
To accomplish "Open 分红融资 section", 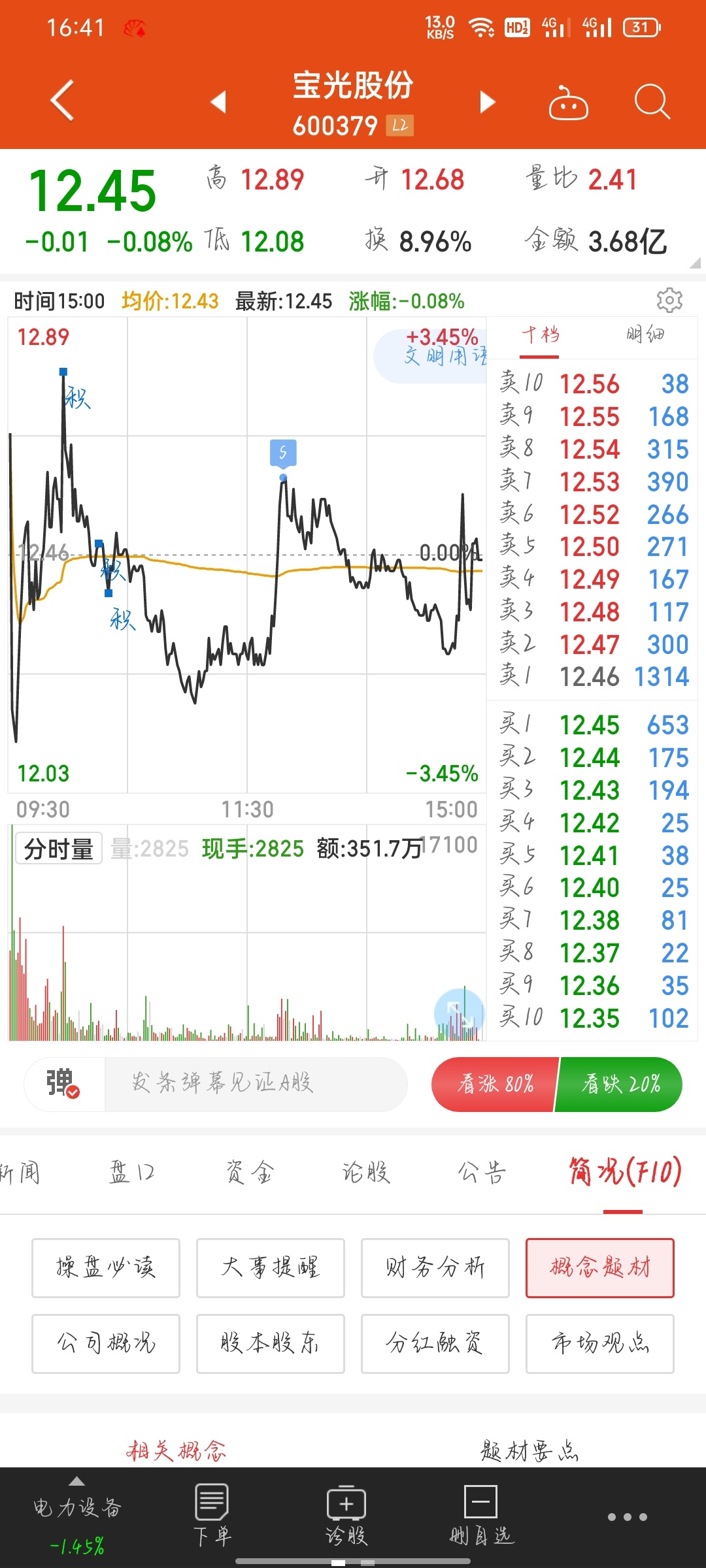I will 435,1343.
